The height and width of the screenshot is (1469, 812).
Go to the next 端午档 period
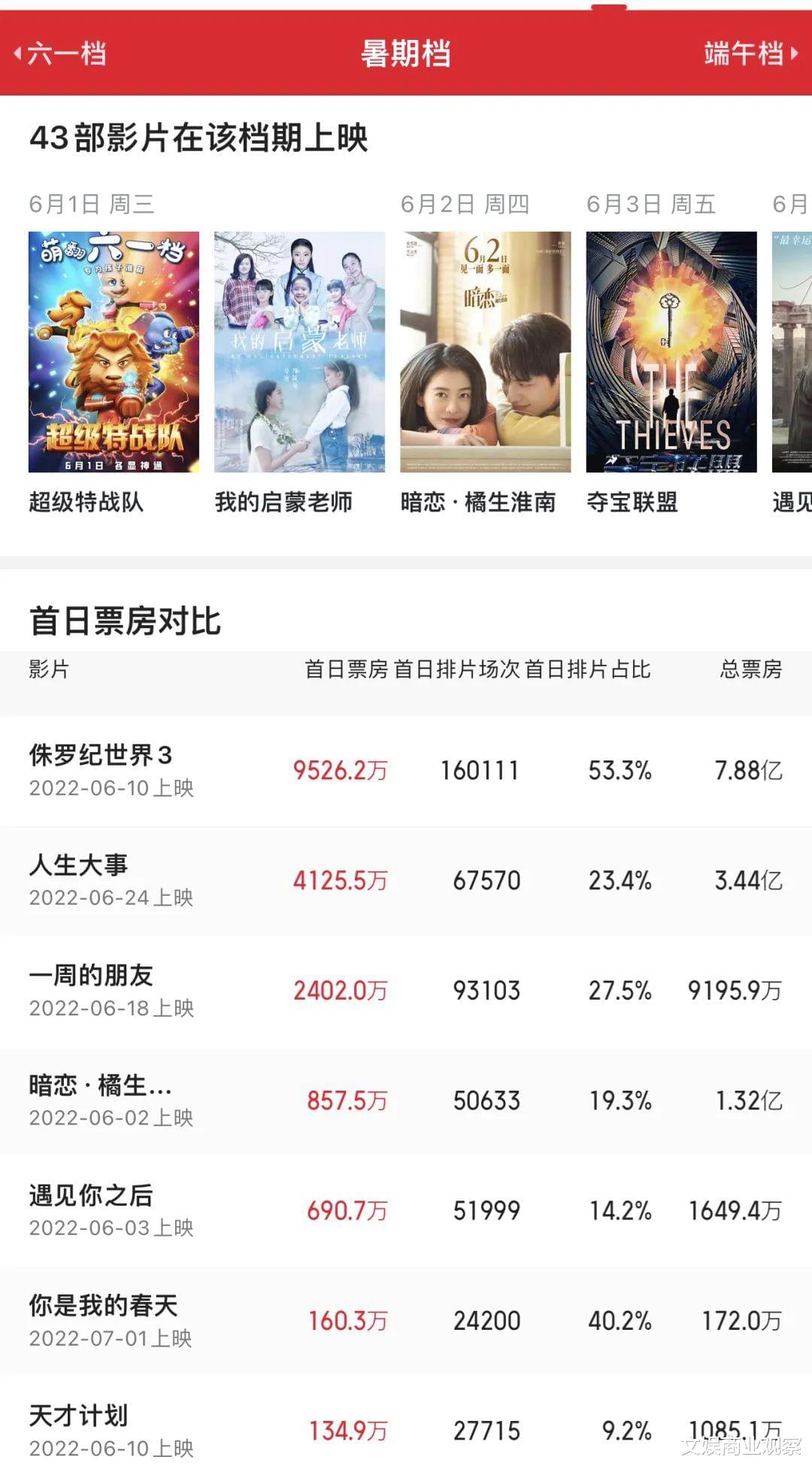pos(750,54)
